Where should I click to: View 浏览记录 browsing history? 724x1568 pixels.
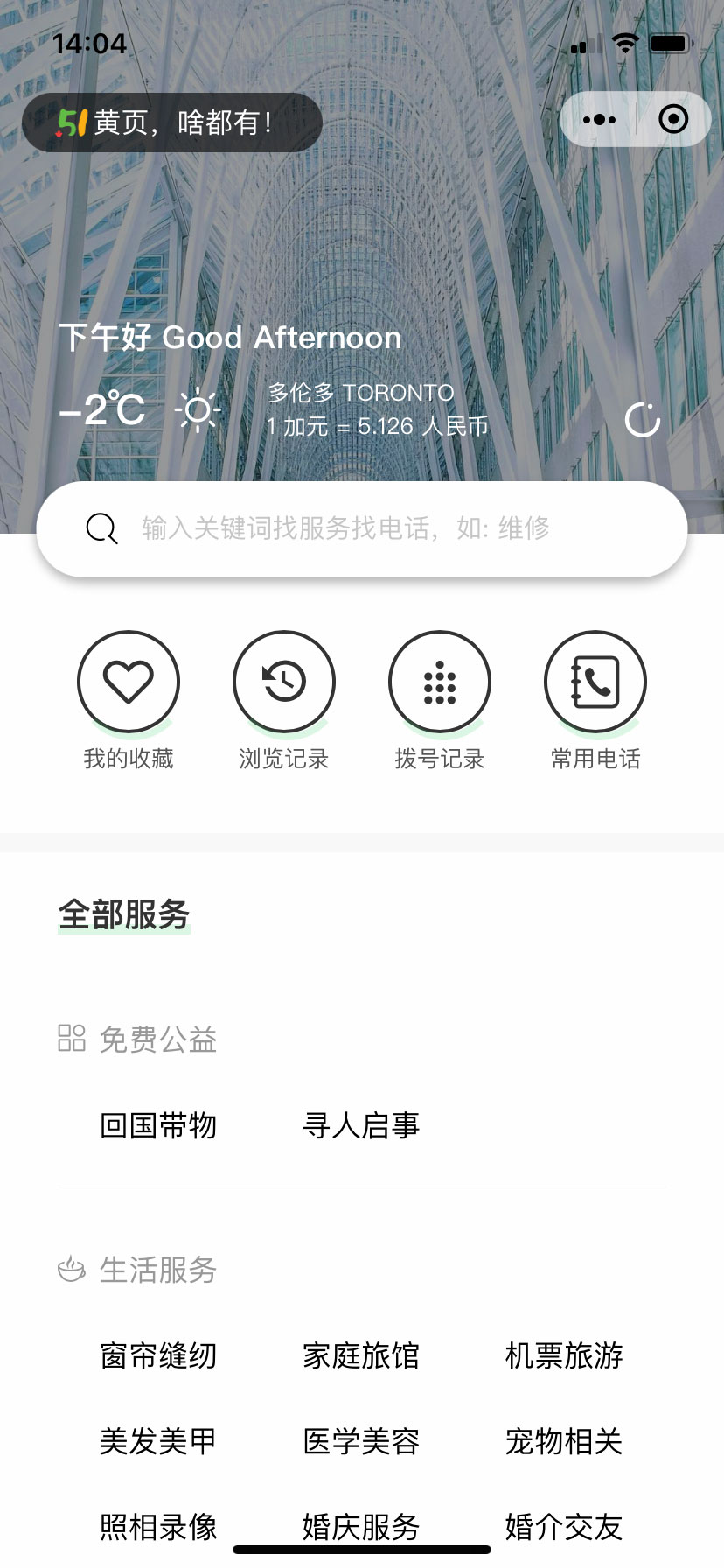[x=284, y=682]
